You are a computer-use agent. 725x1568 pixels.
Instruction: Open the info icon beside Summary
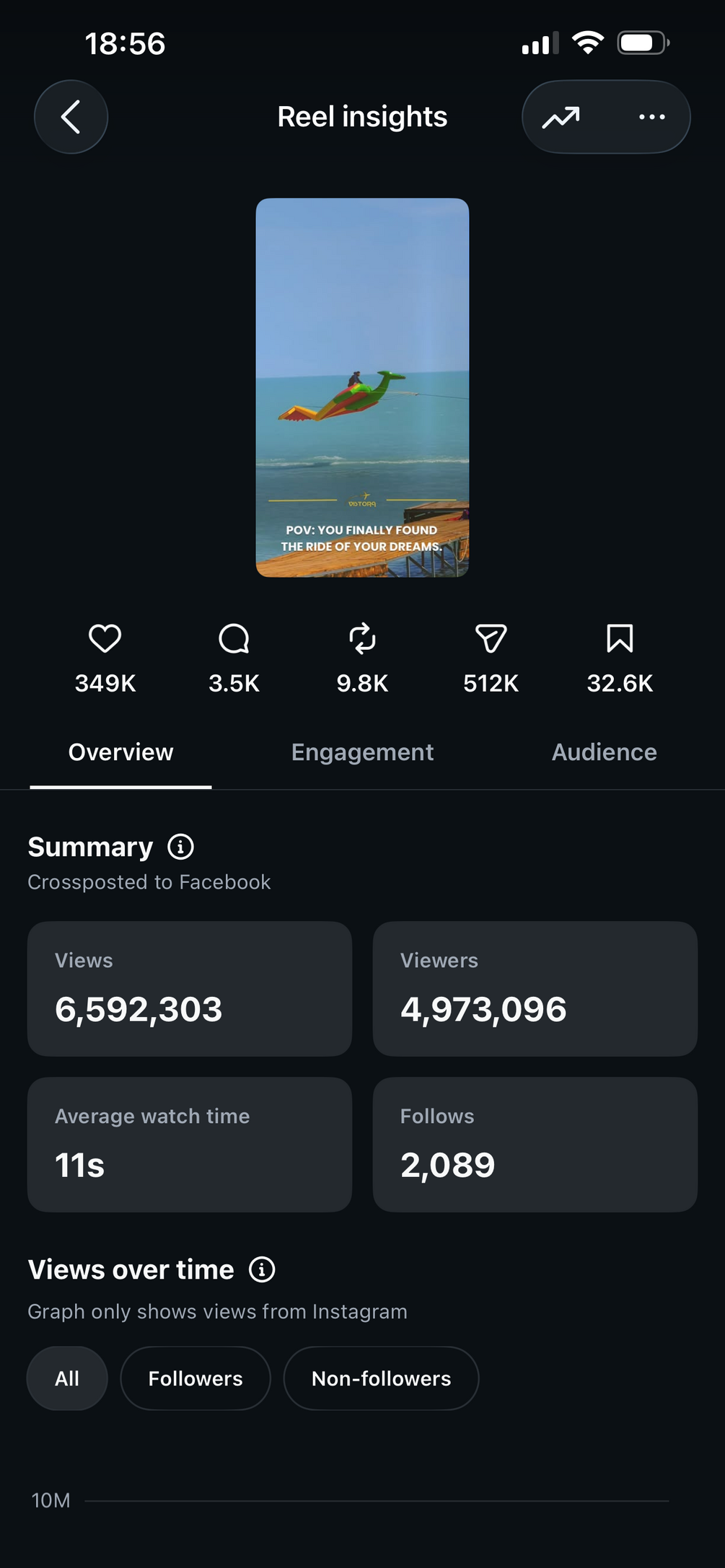click(180, 847)
